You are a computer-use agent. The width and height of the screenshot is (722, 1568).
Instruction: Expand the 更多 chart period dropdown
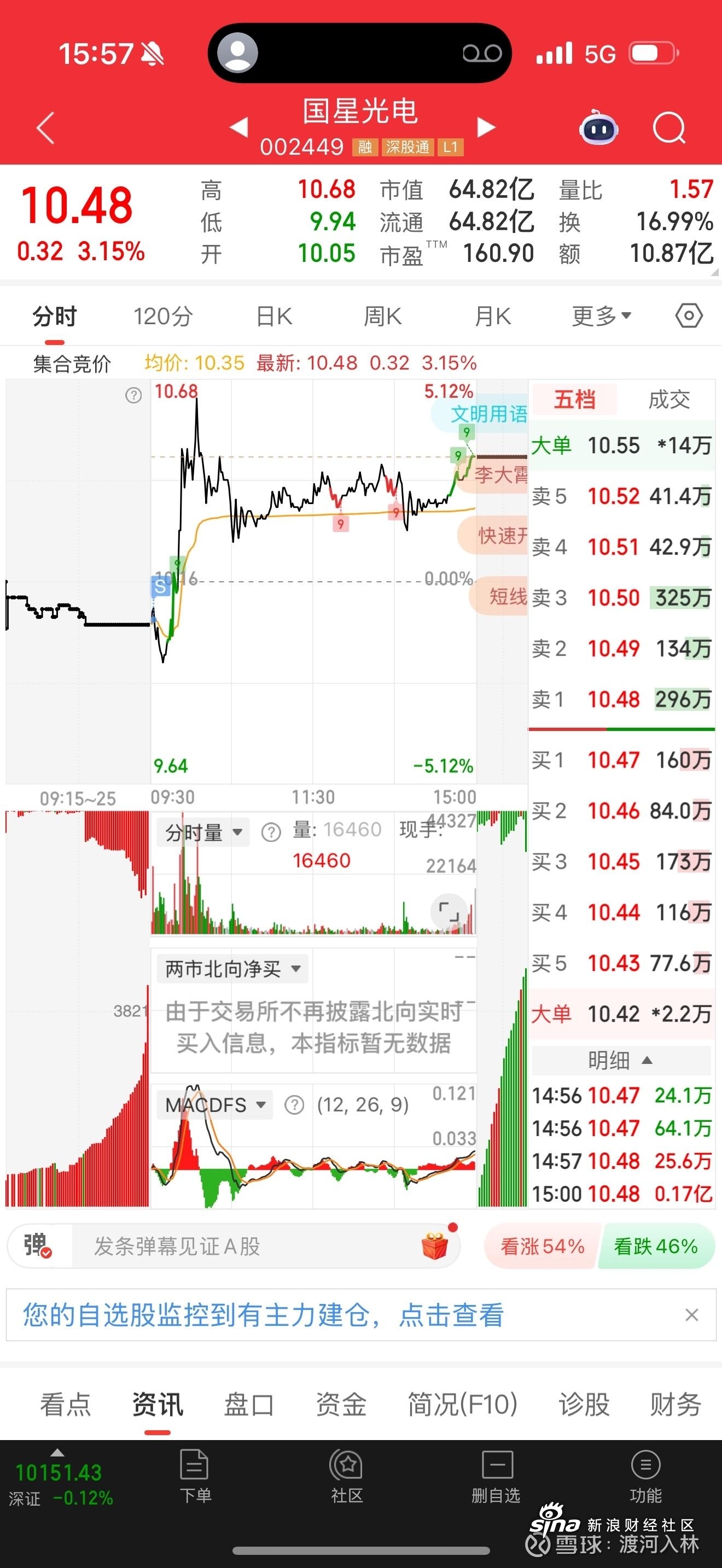[x=602, y=316]
